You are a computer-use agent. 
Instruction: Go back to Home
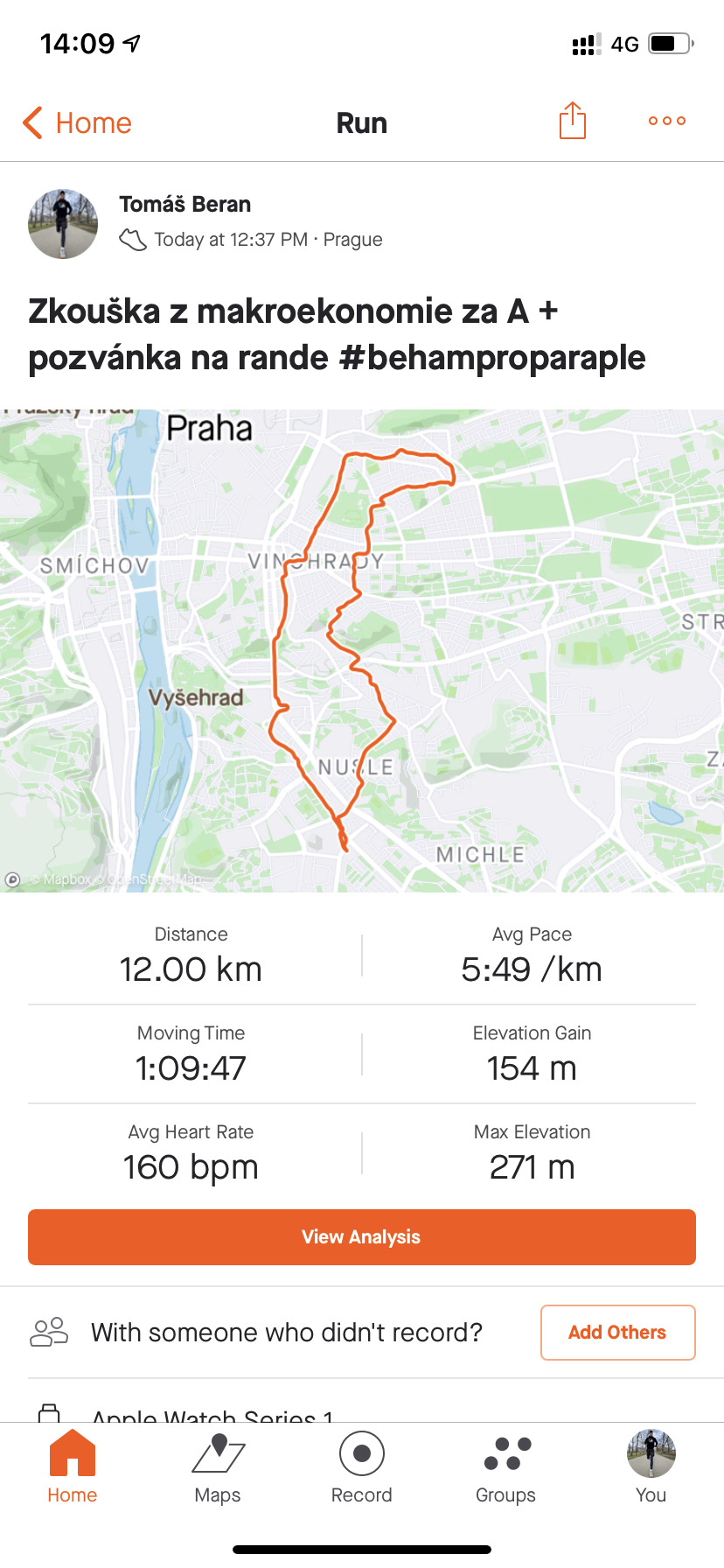point(77,122)
